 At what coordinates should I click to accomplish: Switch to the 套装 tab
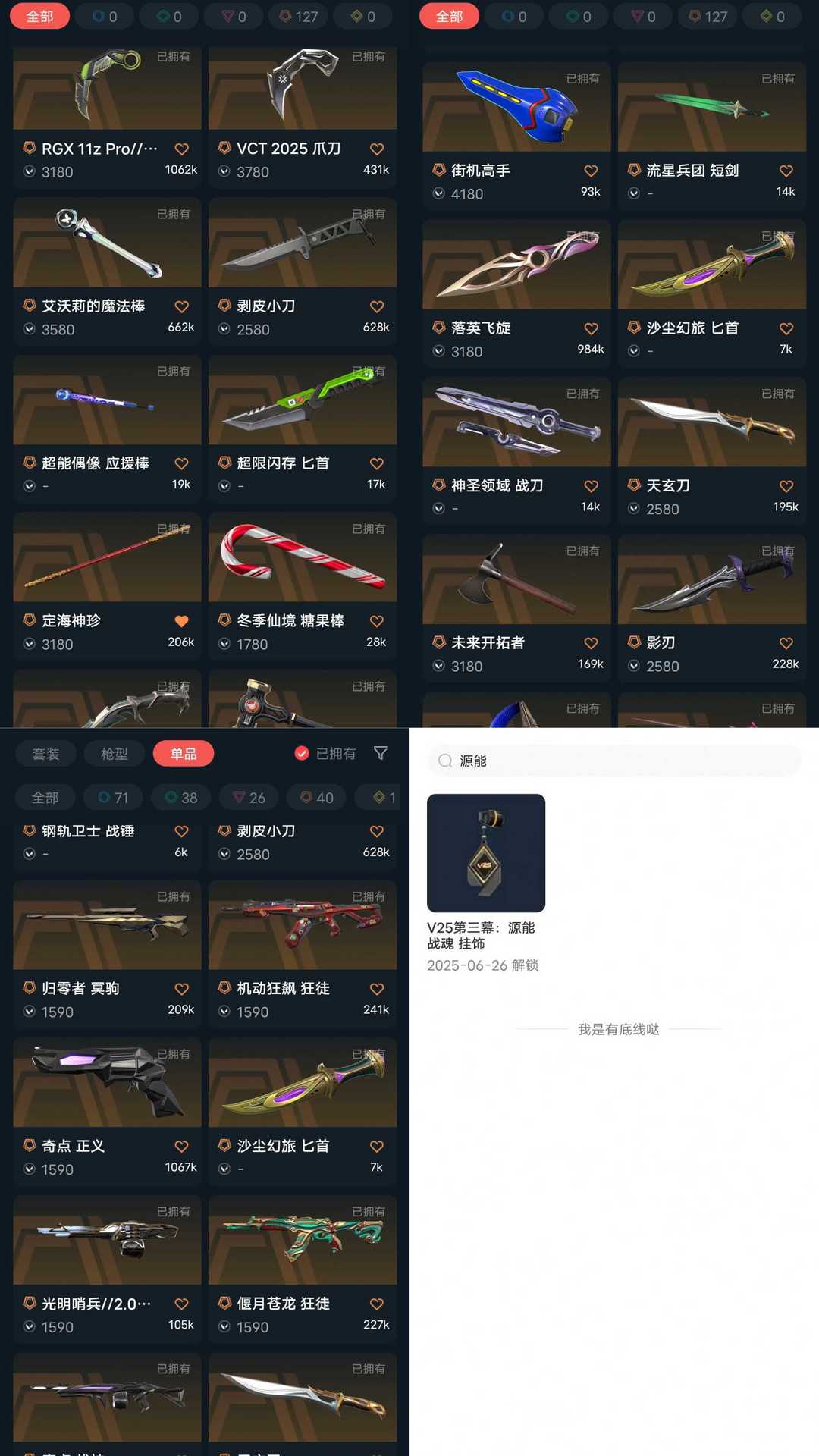[x=44, y=753]
